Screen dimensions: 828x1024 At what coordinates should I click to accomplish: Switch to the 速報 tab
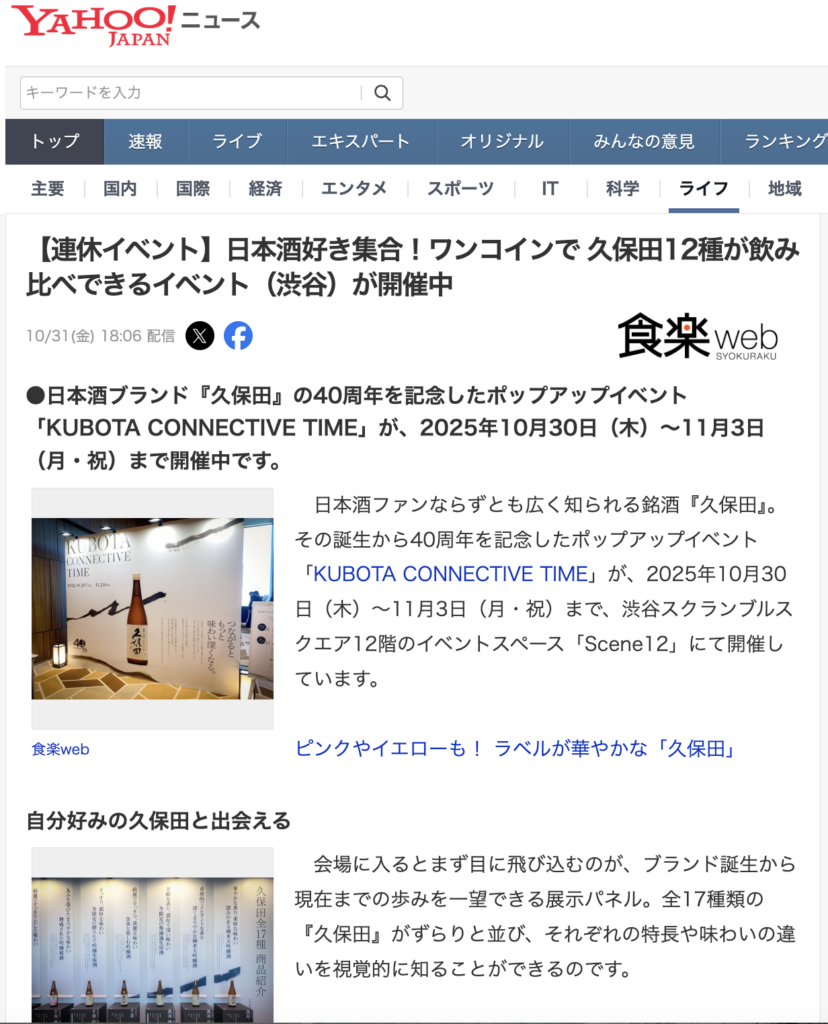(145, 142)
